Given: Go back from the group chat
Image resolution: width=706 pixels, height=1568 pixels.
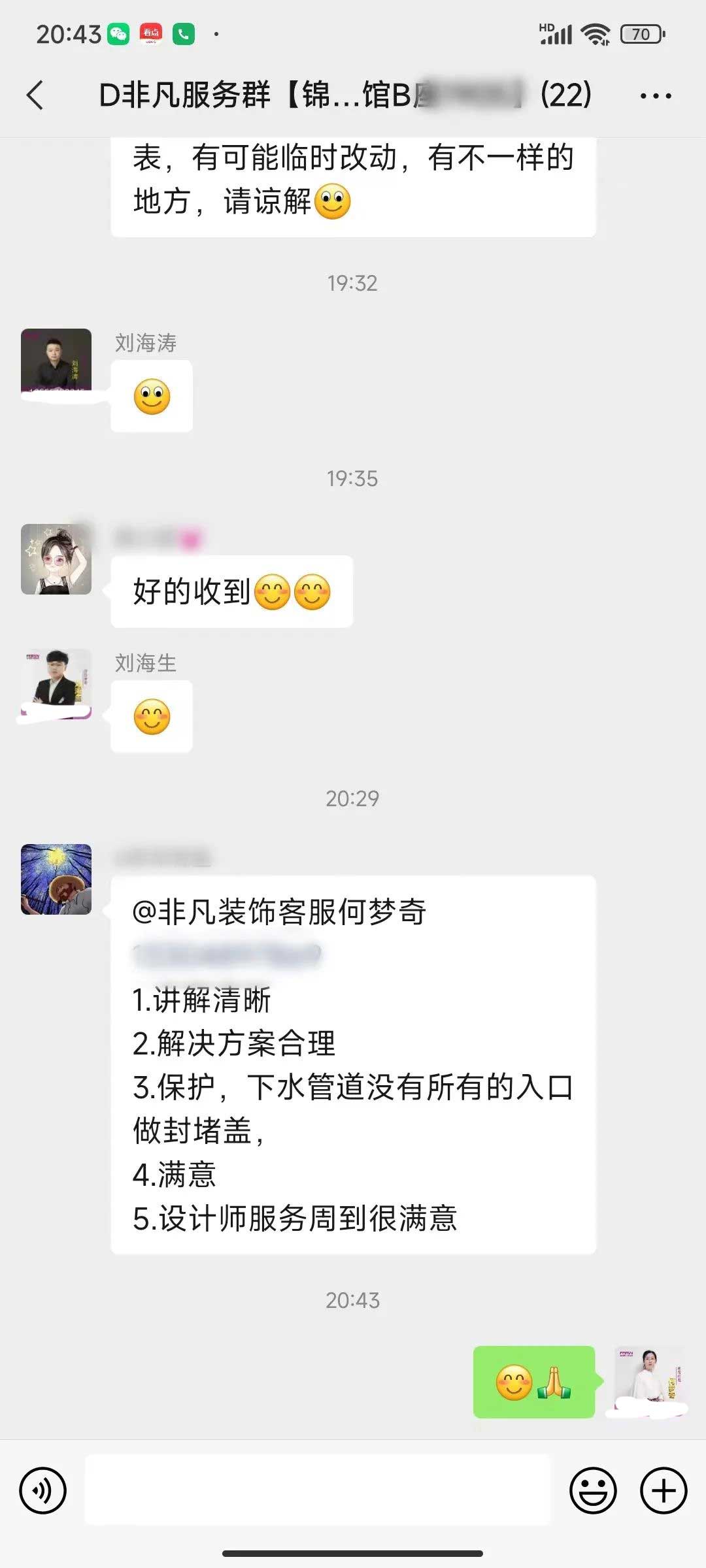Looking at the screenshot, I should pyautogui.click(x=36, y=95).
